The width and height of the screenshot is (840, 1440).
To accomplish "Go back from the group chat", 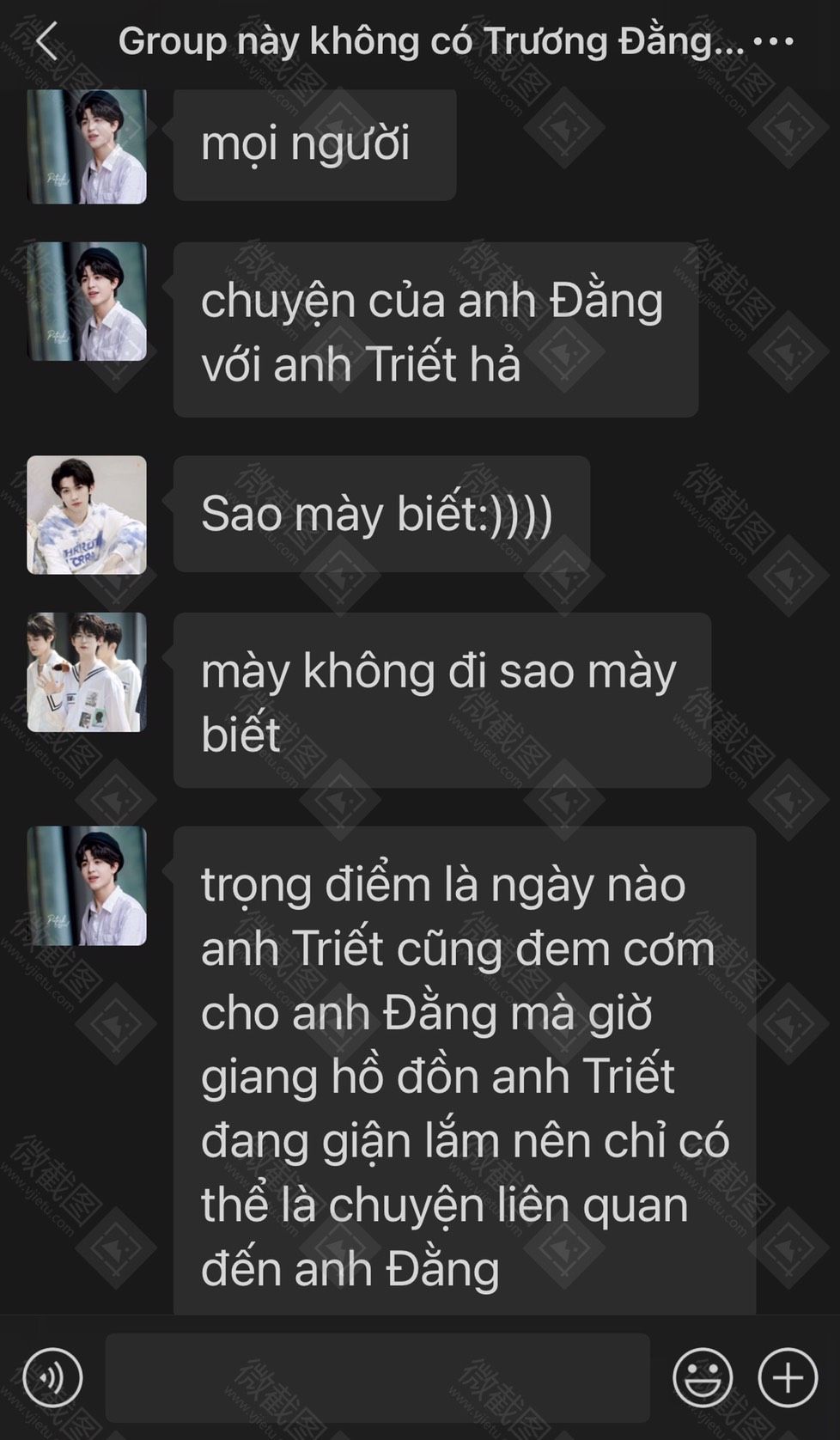I will tap(47, 41).
